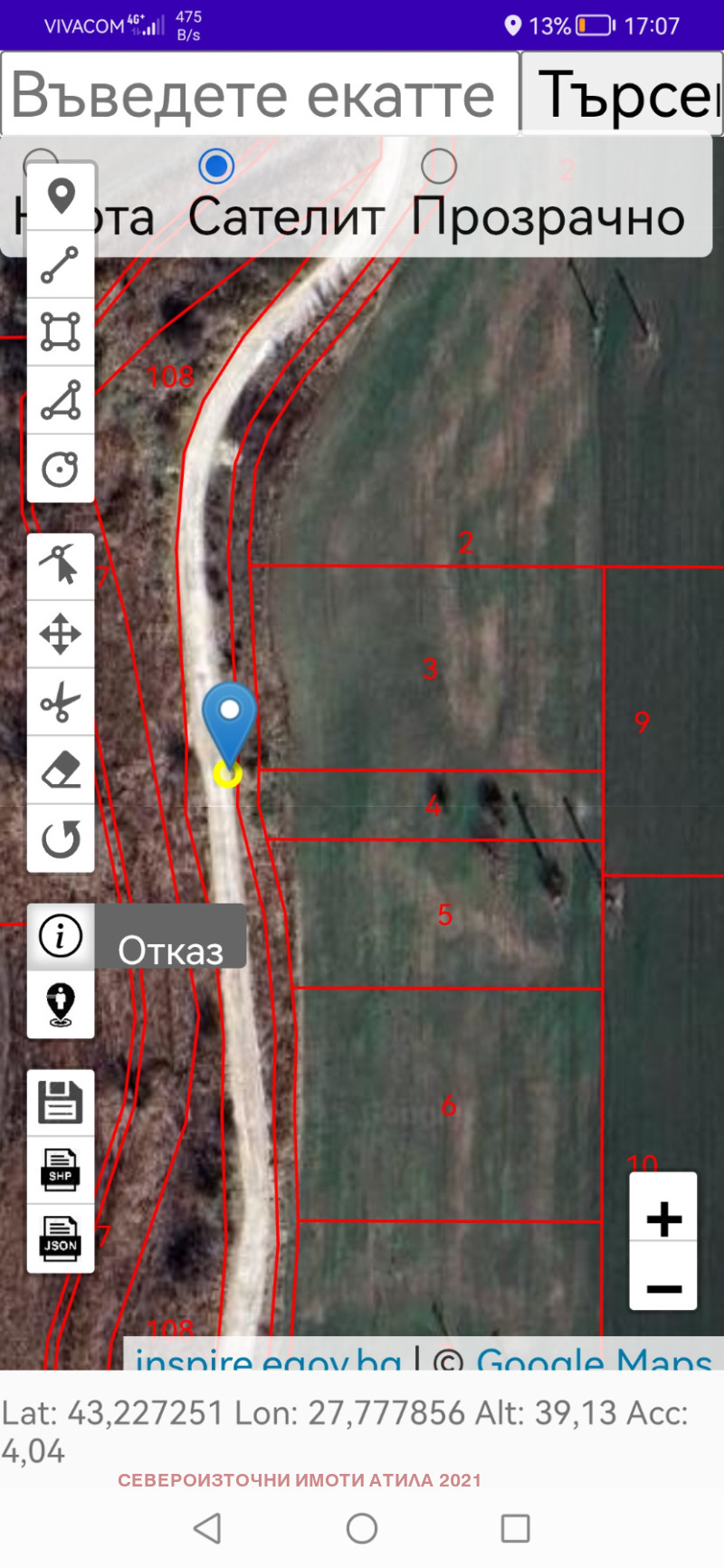Save drawing with the floppy disk icon

point(61,1103)
